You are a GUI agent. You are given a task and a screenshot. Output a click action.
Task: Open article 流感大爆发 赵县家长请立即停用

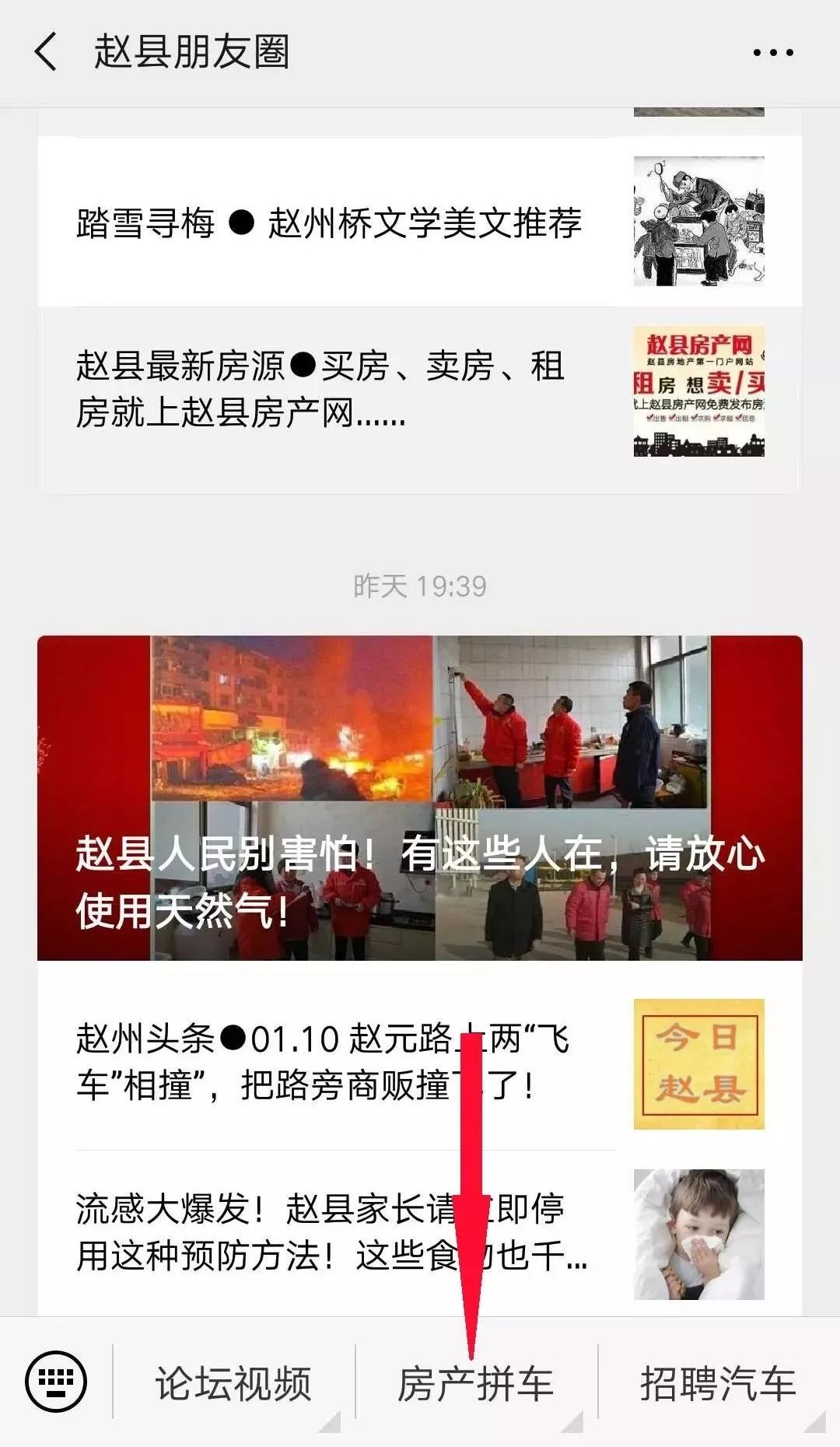(x=420, y=1233)
